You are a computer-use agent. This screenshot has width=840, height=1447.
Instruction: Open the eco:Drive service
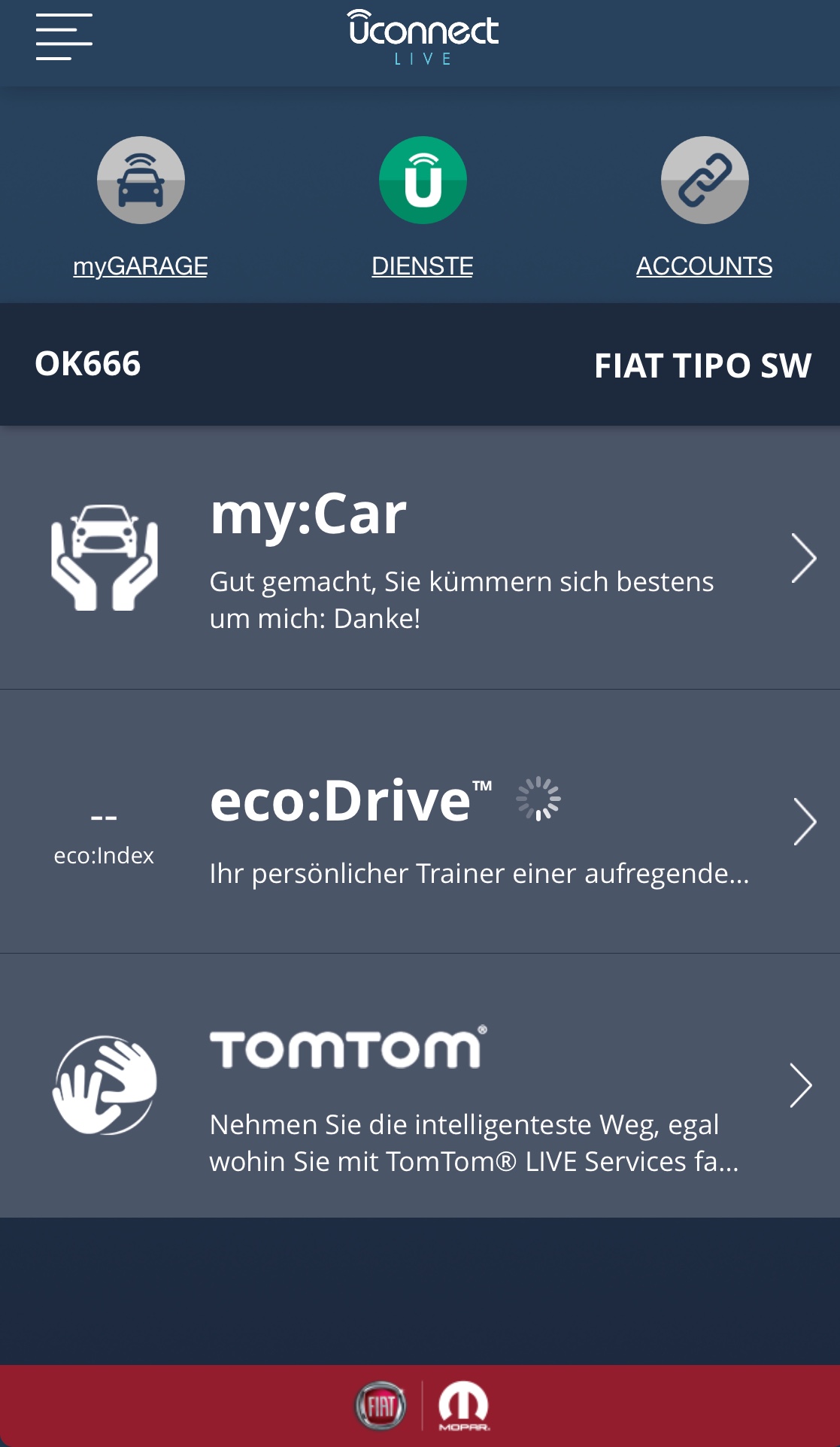420,822
